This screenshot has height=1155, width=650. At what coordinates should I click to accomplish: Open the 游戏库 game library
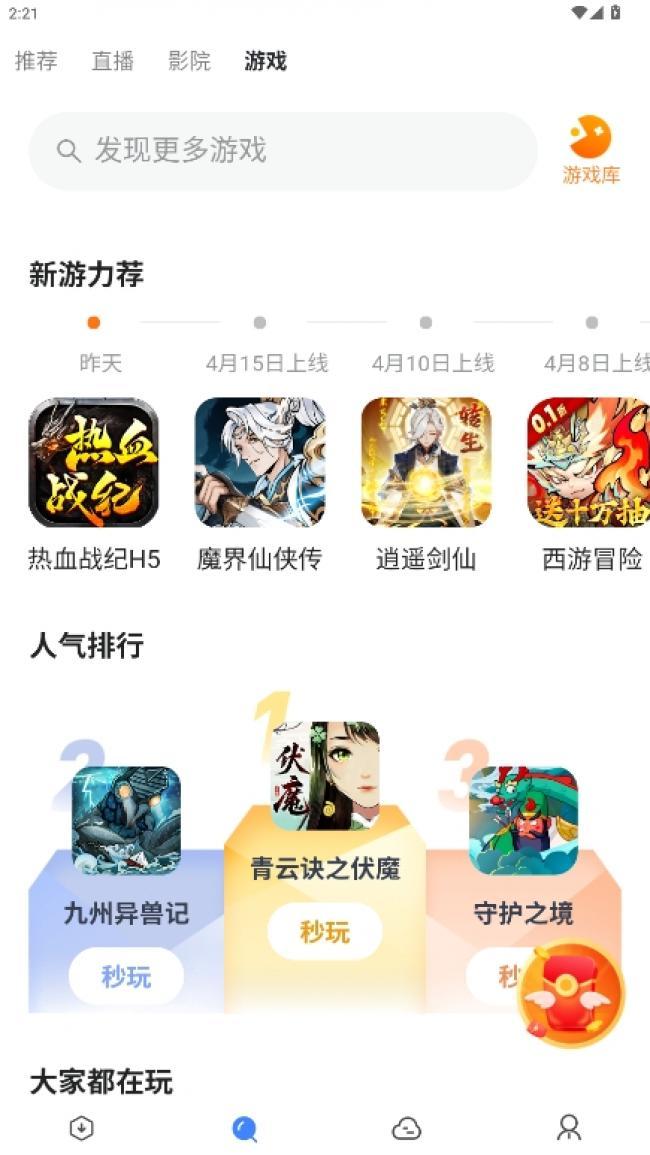coord(590,151)
